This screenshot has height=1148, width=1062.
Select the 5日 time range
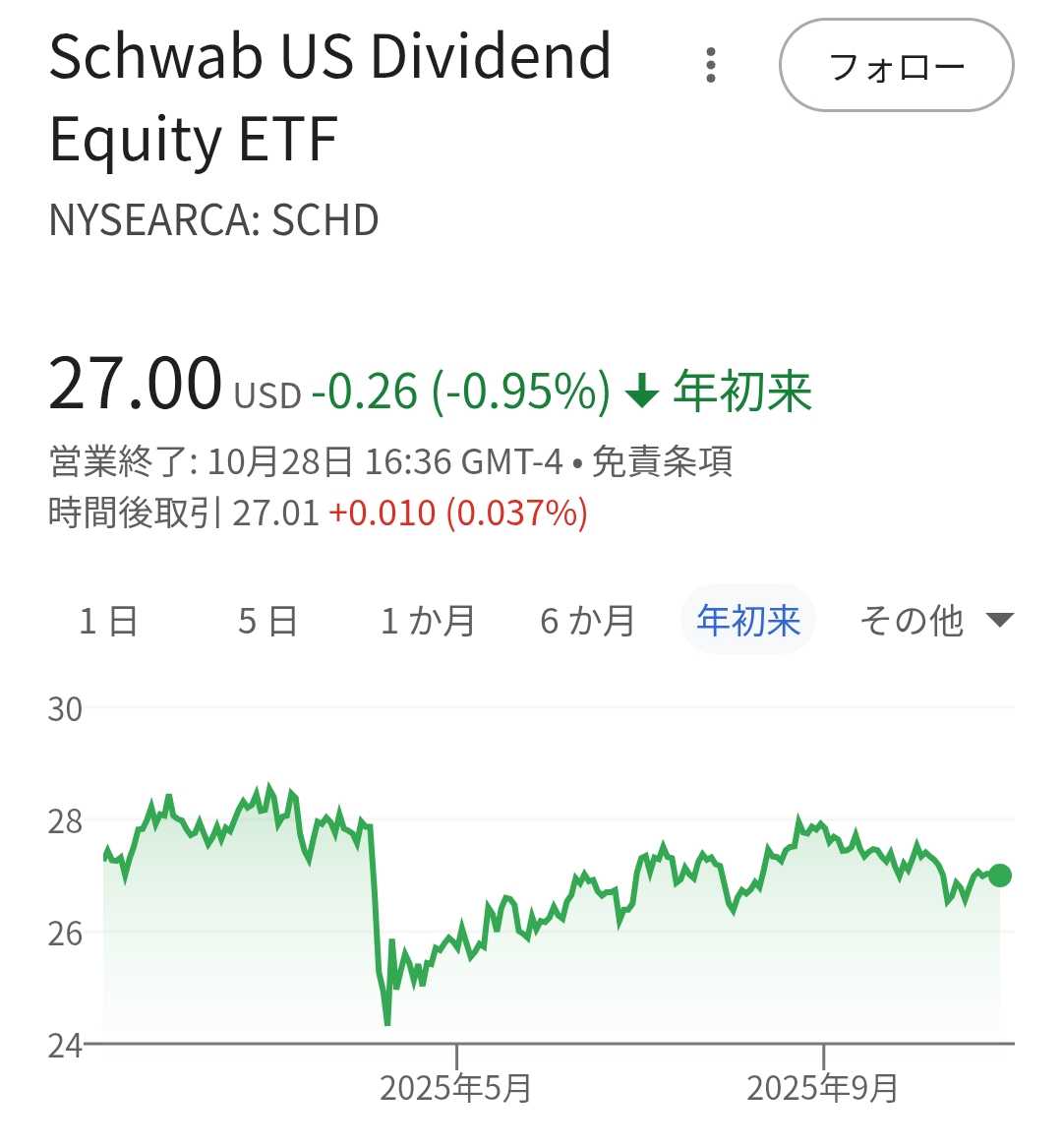coord(267,621)
